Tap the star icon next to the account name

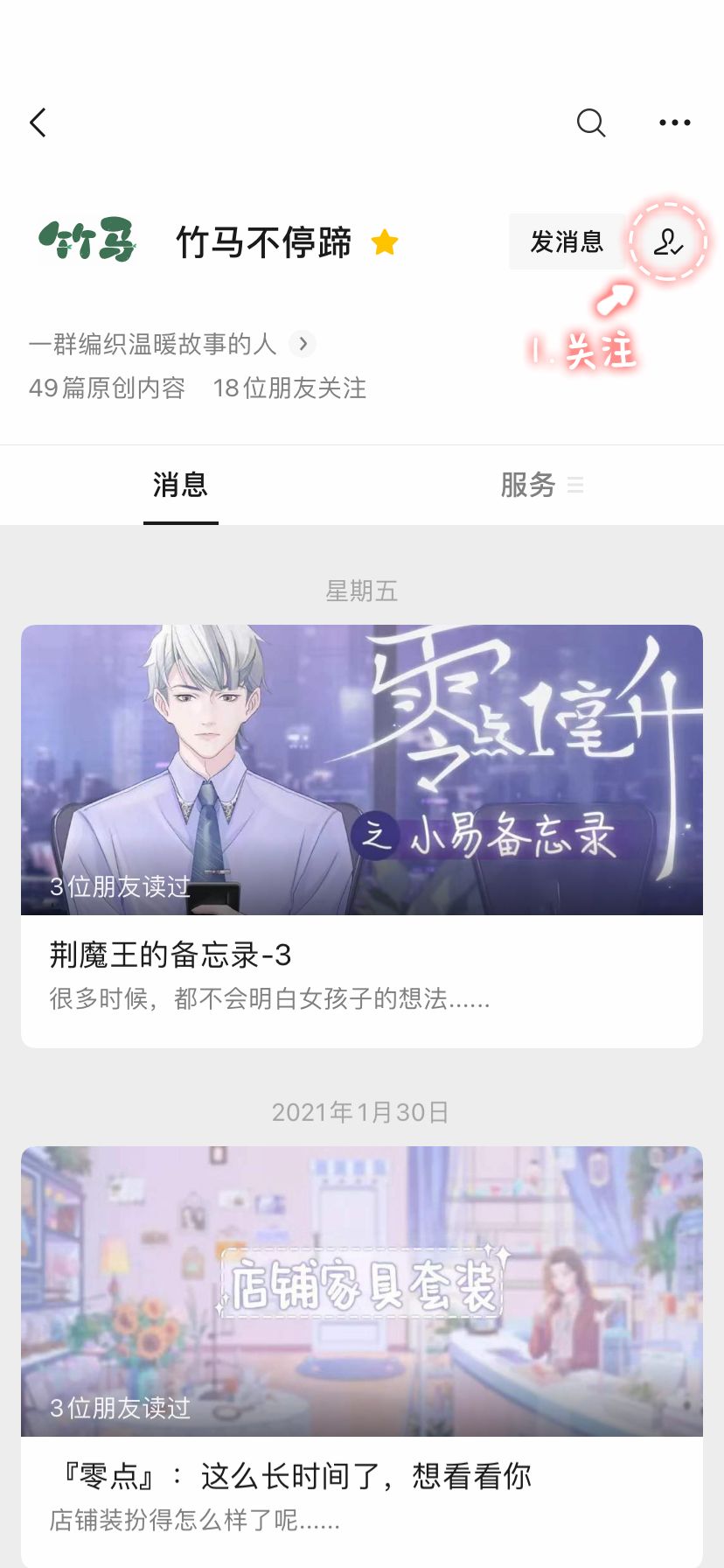(x=385, y=242)
